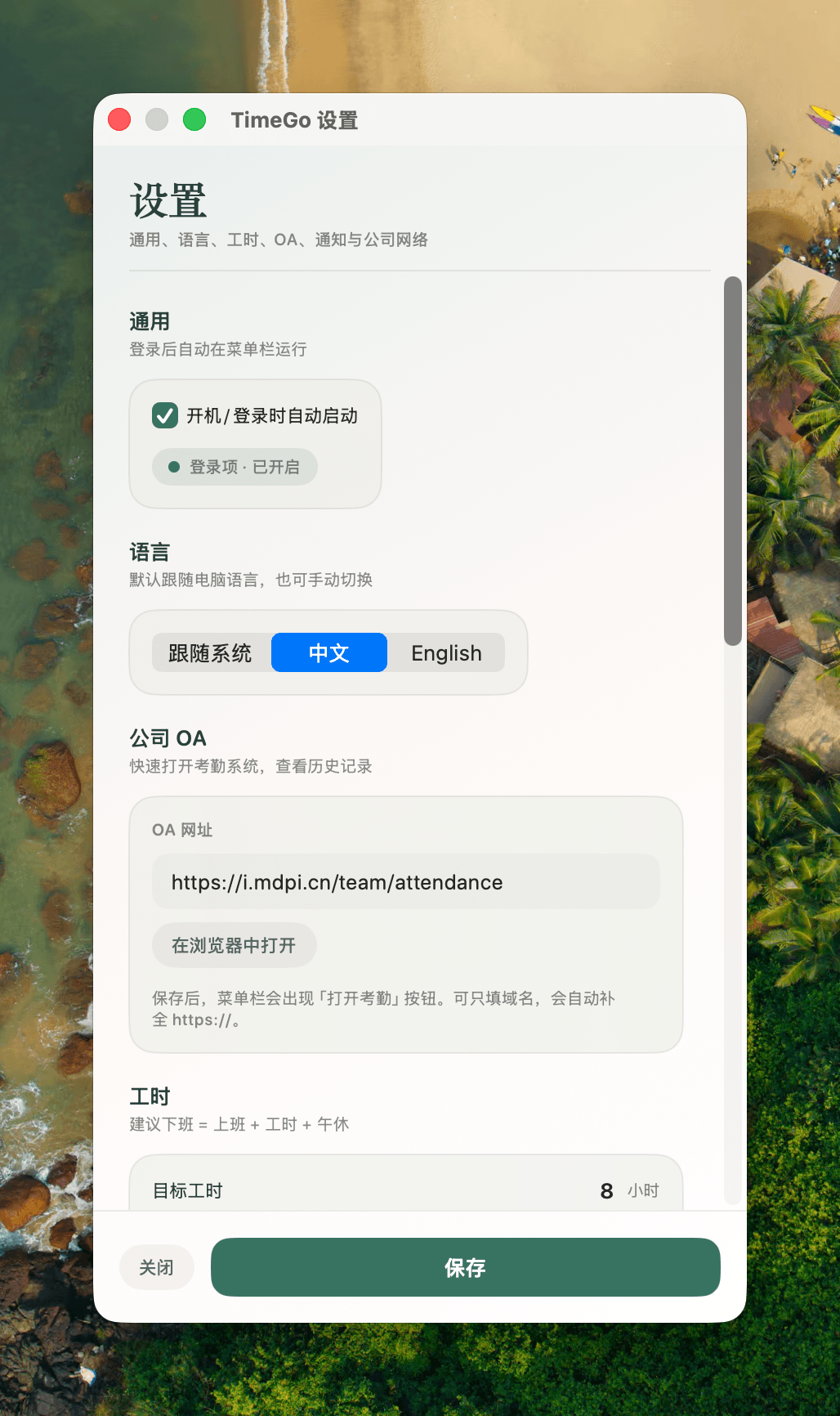Click the green fullscreen window button

(x=194, y=119)
